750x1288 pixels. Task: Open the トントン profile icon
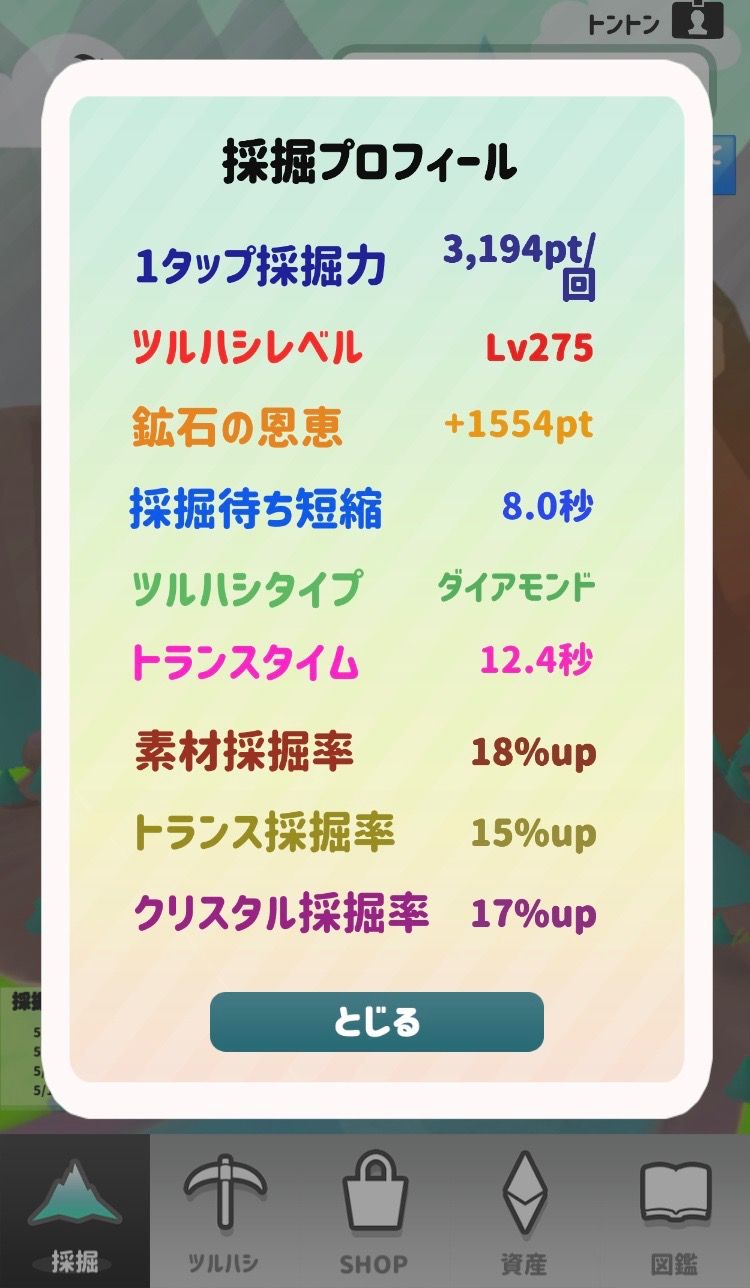click(697, 20)
